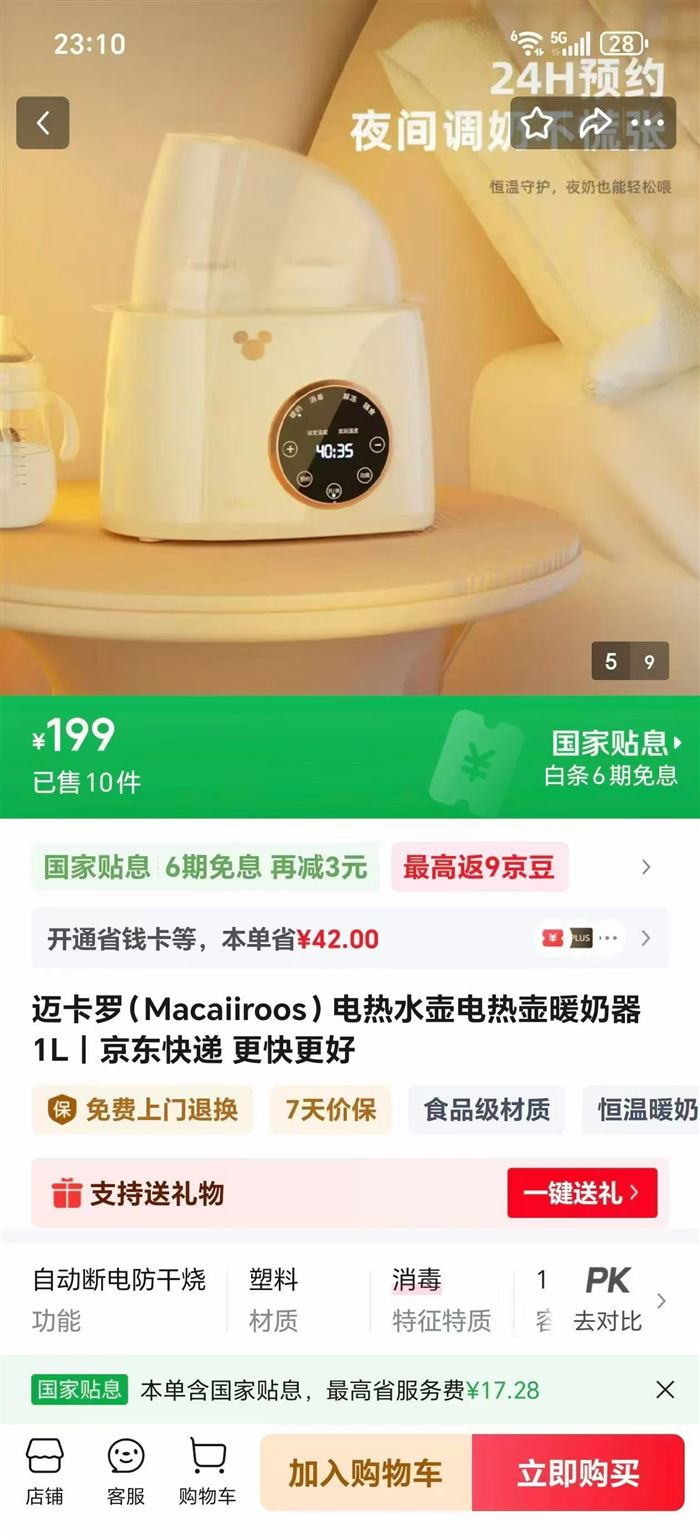Tap the 免费上门退换 service chip
700x1540 pixels.
click(x=142, y=1109)
